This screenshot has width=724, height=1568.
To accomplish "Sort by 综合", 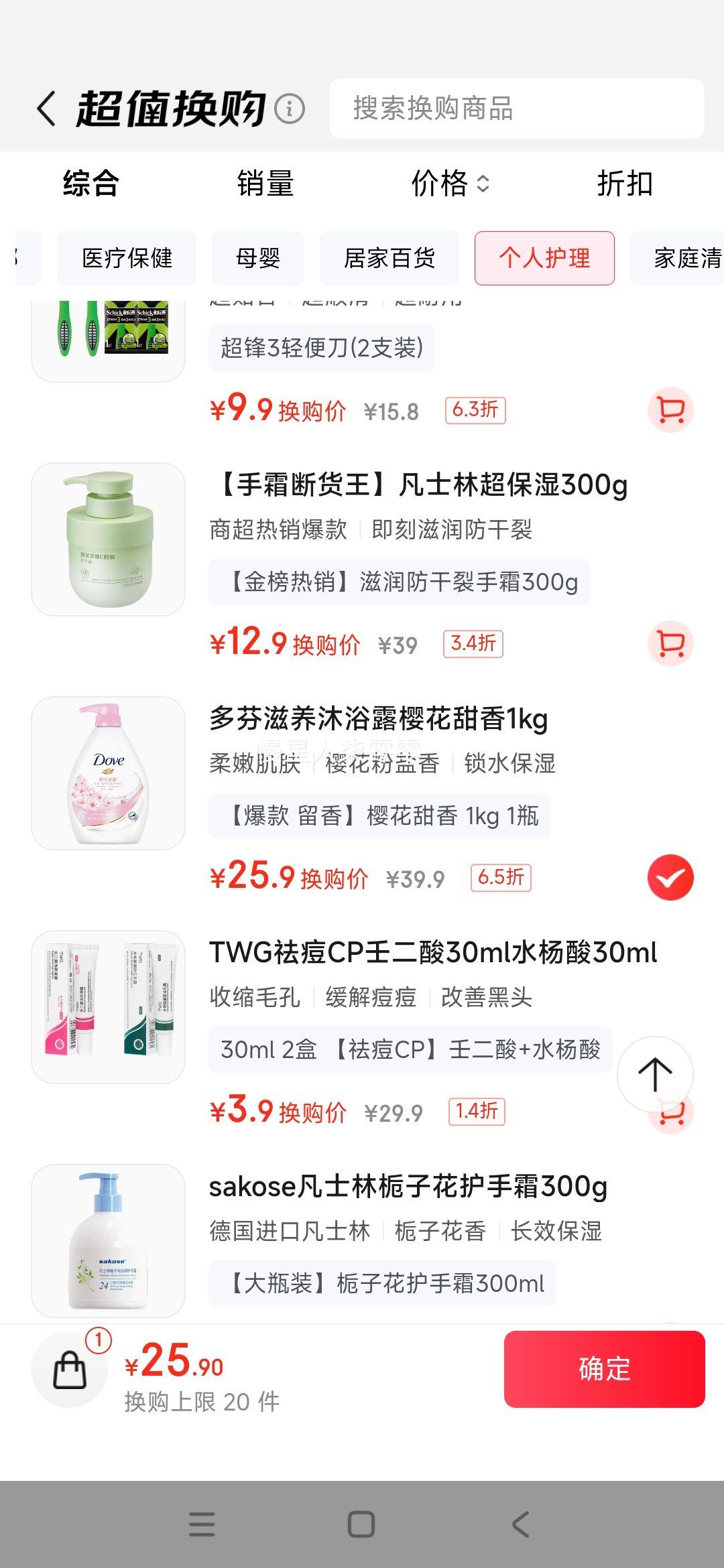I will click(91, 184).
